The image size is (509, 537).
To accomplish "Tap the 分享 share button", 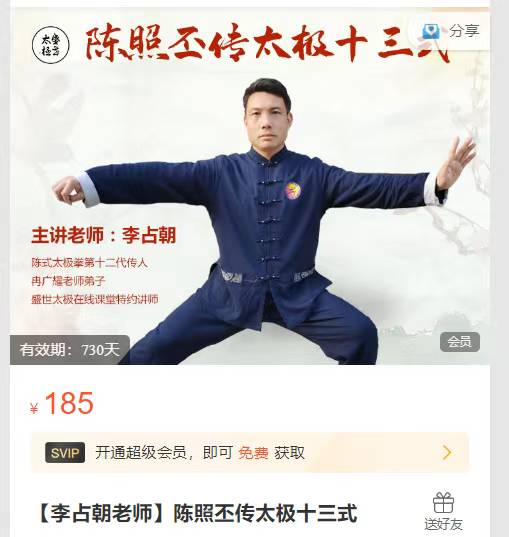I will click(x=450, y=31).
